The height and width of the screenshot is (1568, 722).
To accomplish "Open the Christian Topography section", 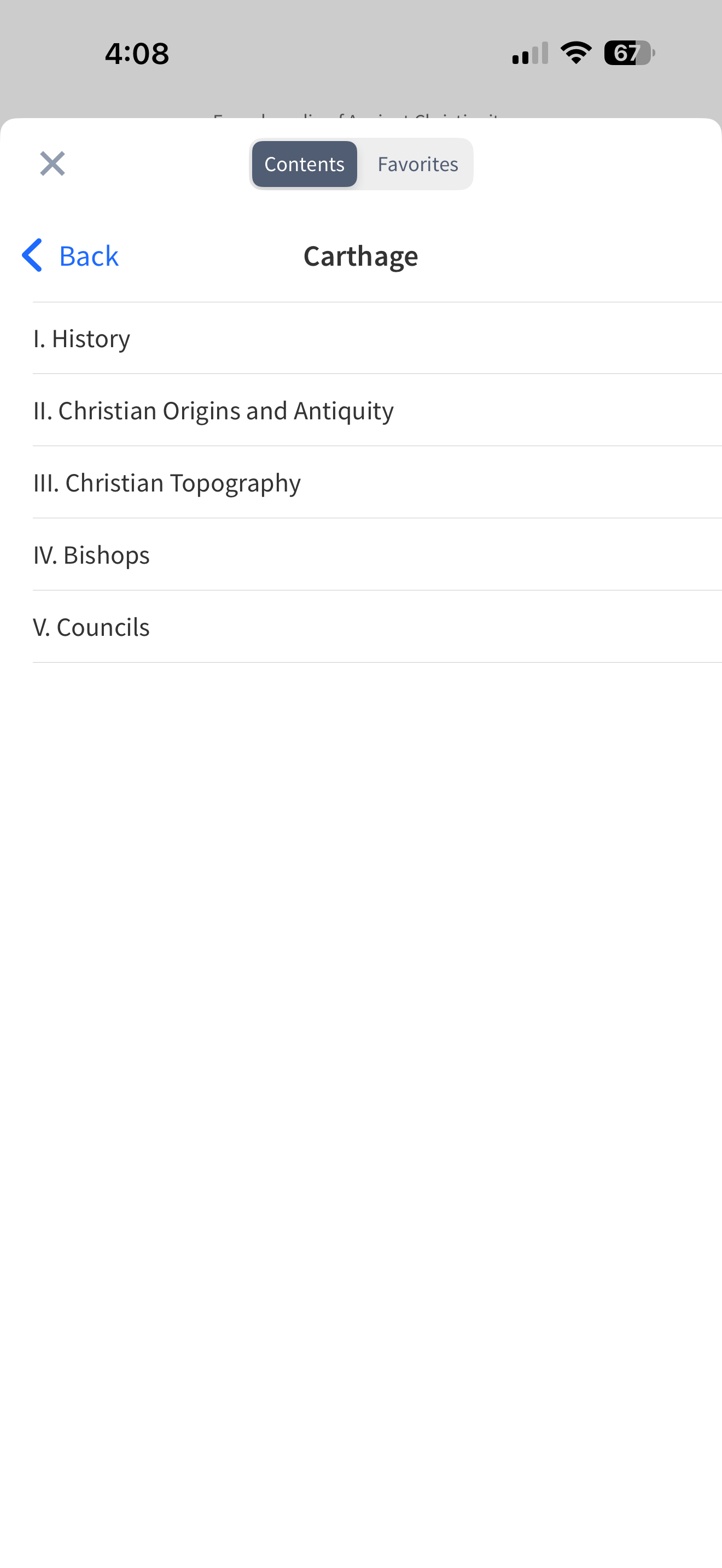I will click(167, 483).
